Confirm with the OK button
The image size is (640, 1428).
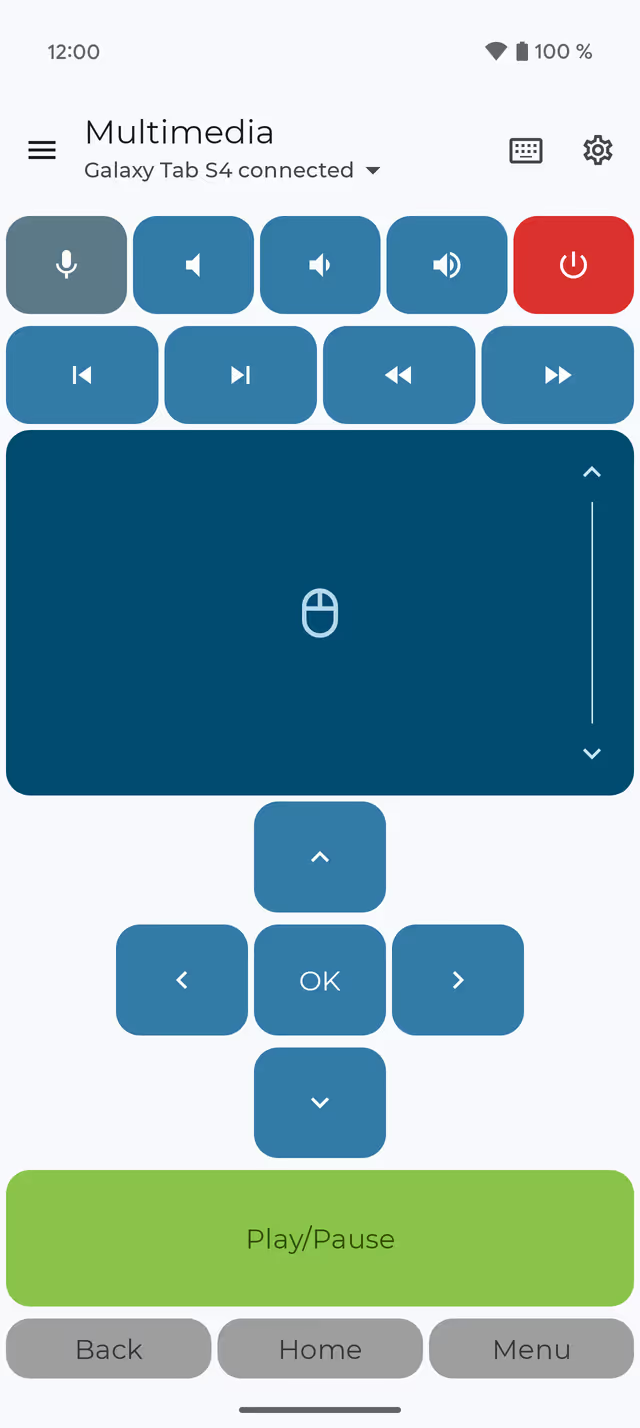point(320,980)
